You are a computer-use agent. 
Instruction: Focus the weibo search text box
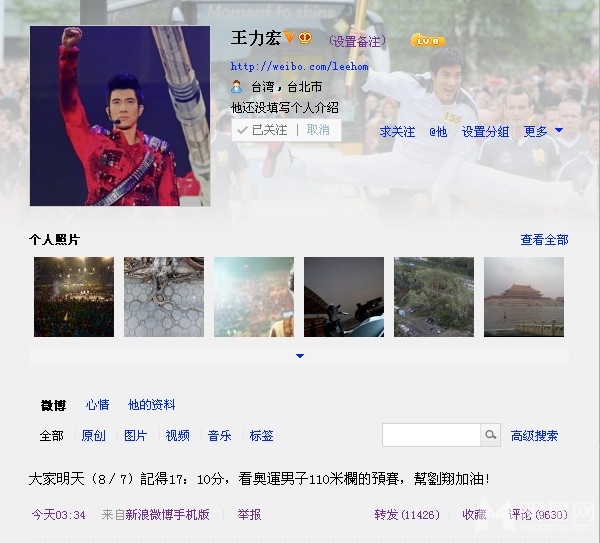point(431,435)
